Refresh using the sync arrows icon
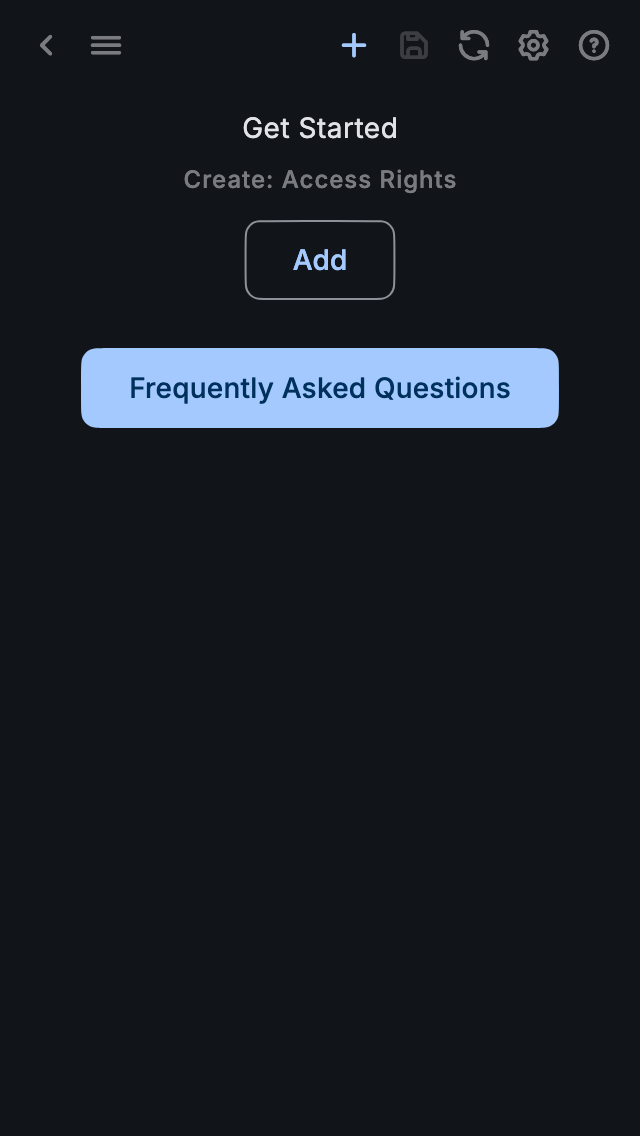640x1136 pixels. coord(474,45)
